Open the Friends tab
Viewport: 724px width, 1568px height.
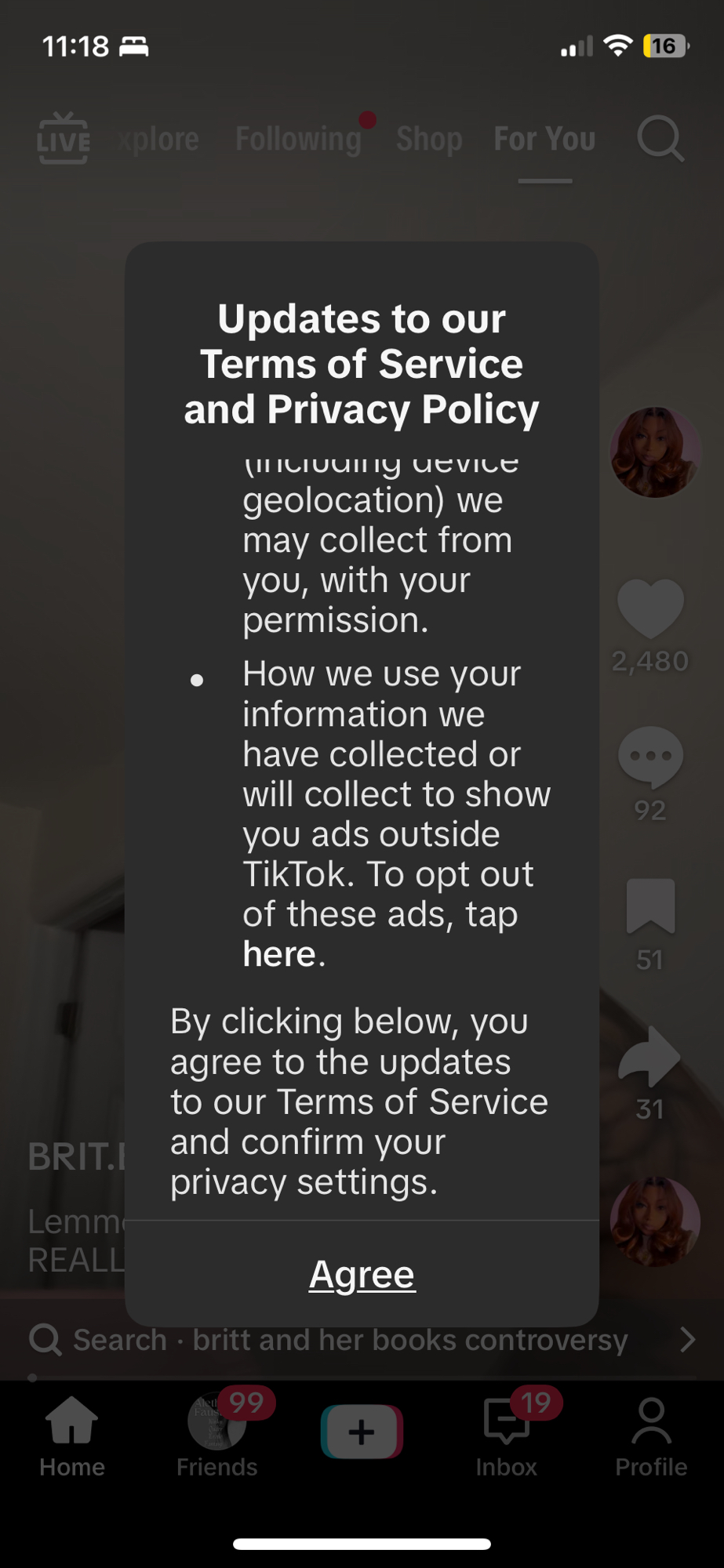(217, 1436)
